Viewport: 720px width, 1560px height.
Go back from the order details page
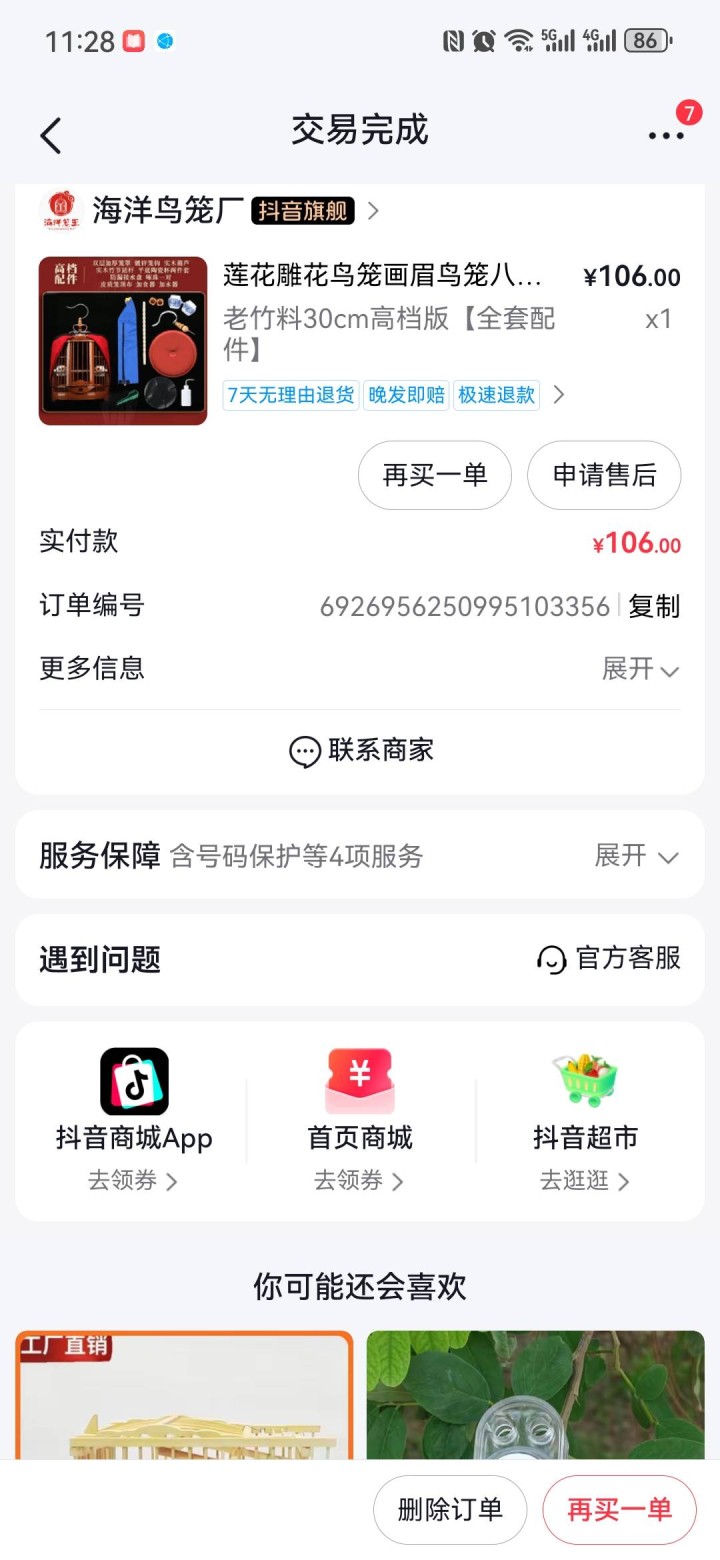[x=51, y=135]
